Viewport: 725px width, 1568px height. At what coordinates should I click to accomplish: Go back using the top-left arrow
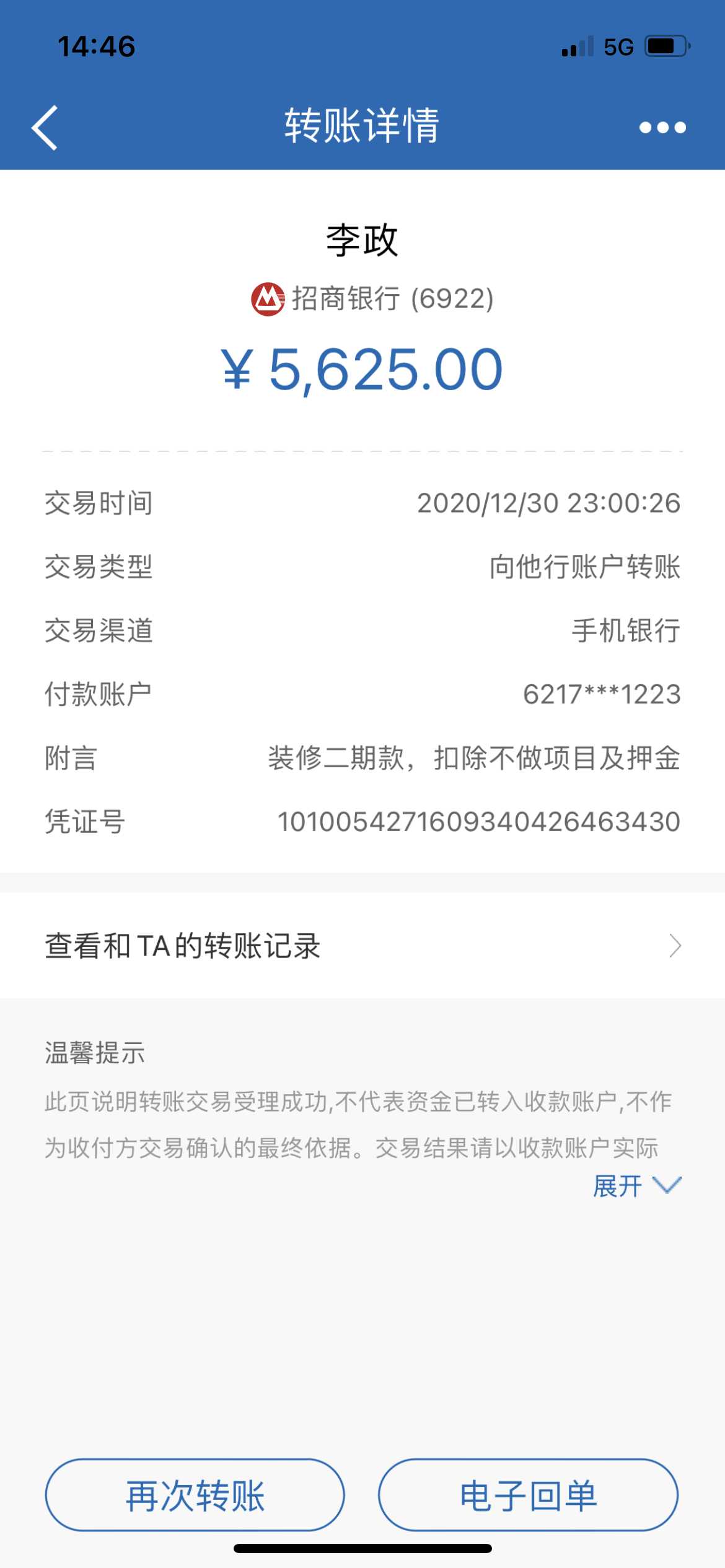pos(45,128)
